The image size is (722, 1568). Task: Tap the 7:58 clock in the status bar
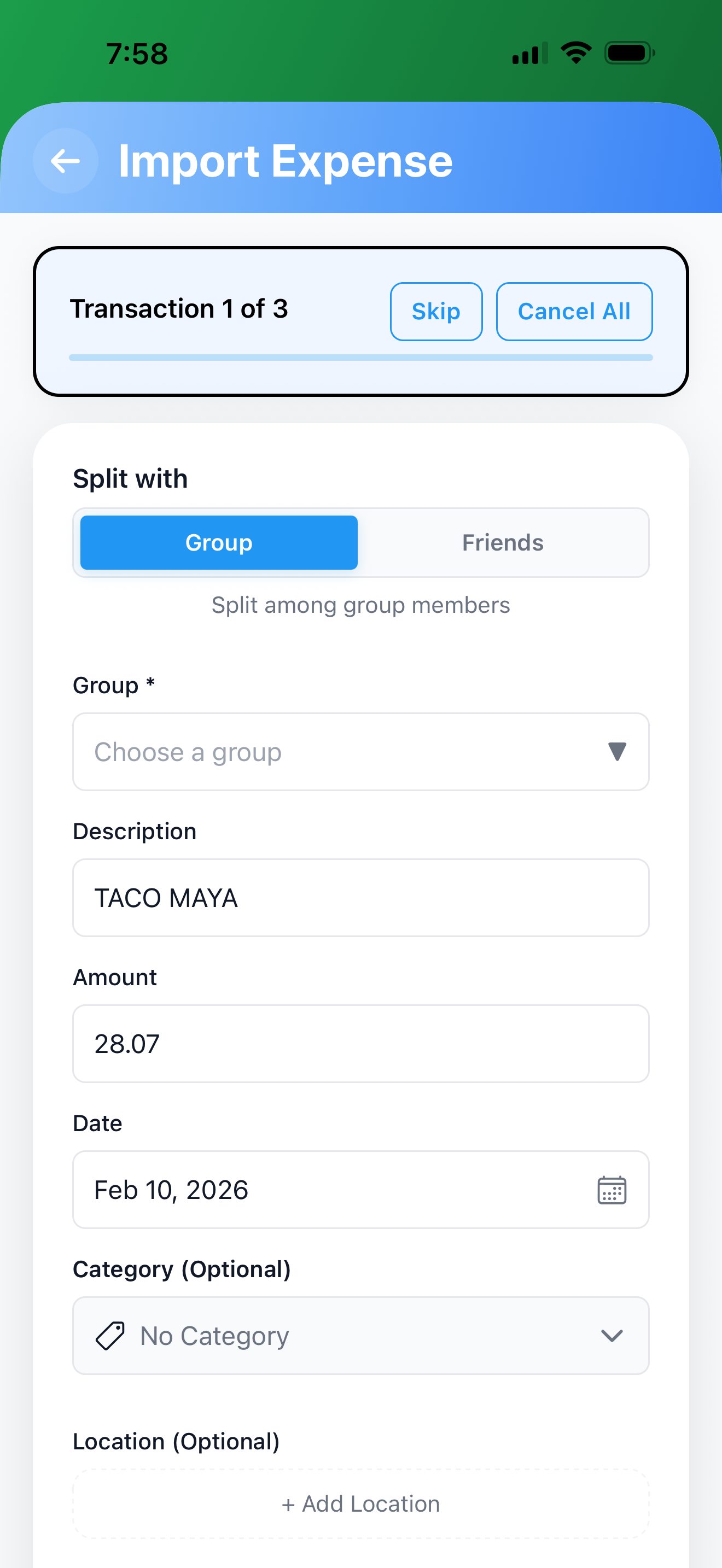[x=135, y=54]
